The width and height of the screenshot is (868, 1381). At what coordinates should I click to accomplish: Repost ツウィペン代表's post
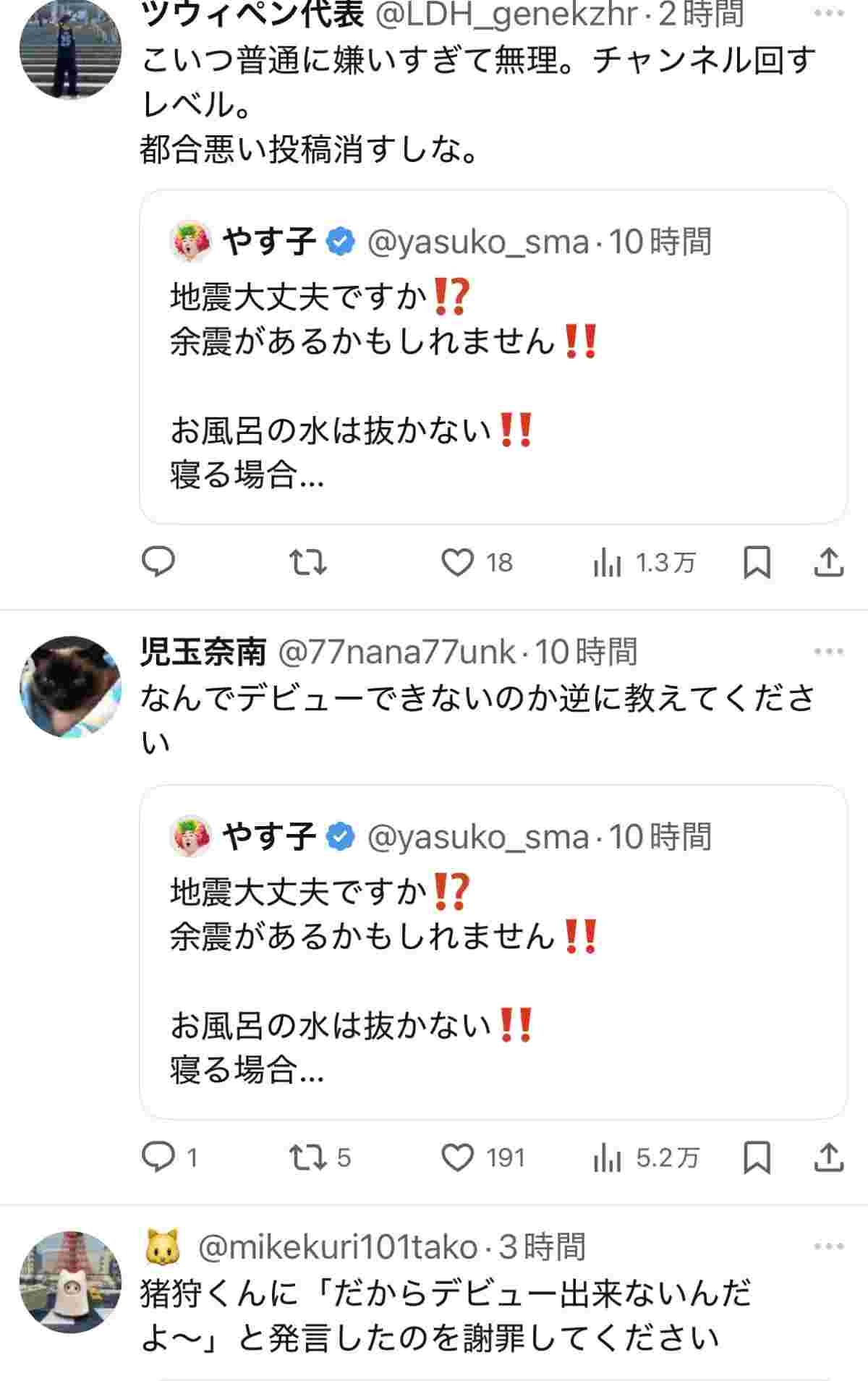pos(307,562)
